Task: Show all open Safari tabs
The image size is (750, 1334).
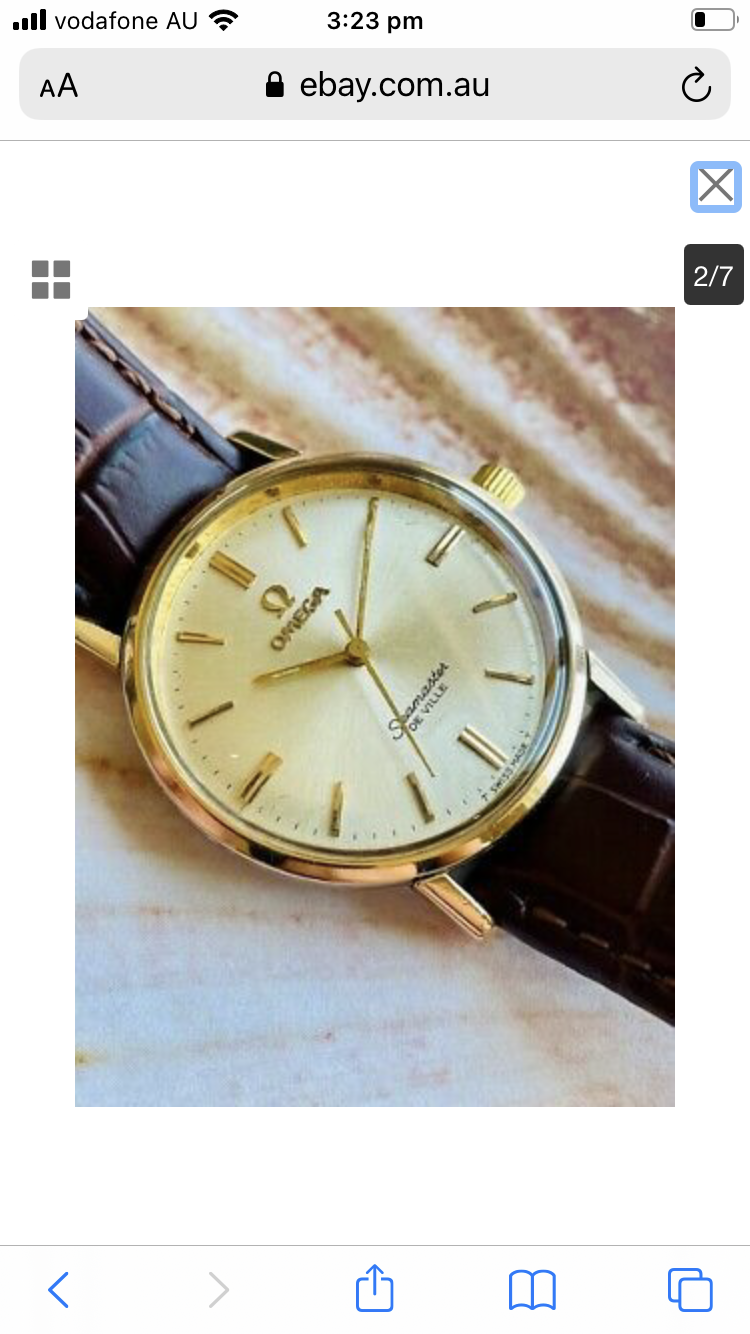Action: pyautogui.click(x=690, y=1290)
